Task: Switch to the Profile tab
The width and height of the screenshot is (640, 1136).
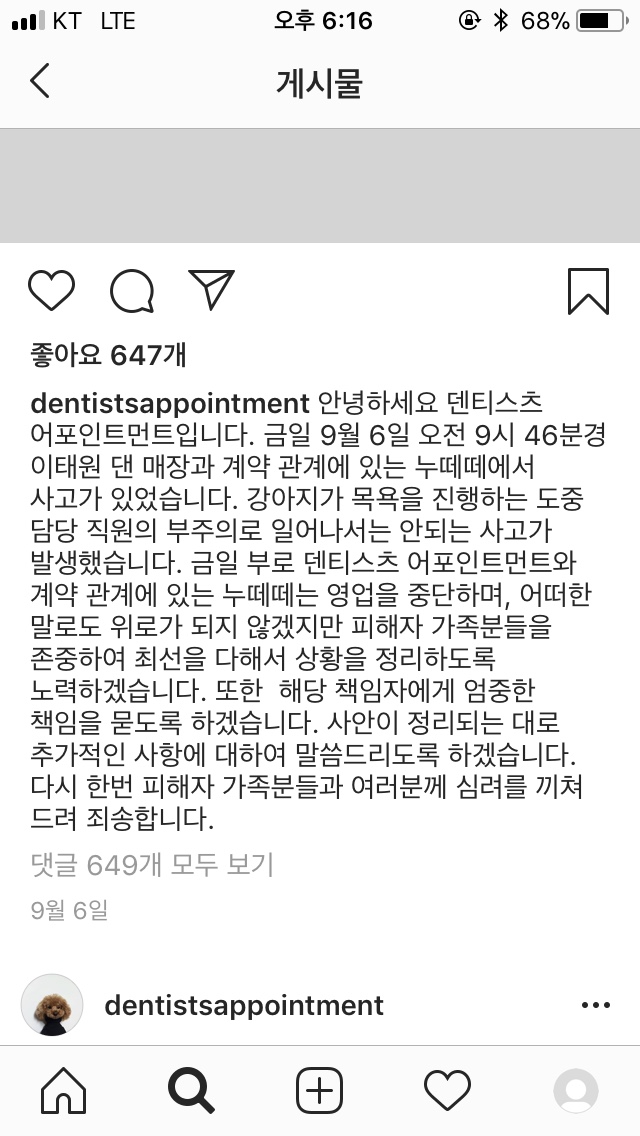Action: tap(575, 1091)
